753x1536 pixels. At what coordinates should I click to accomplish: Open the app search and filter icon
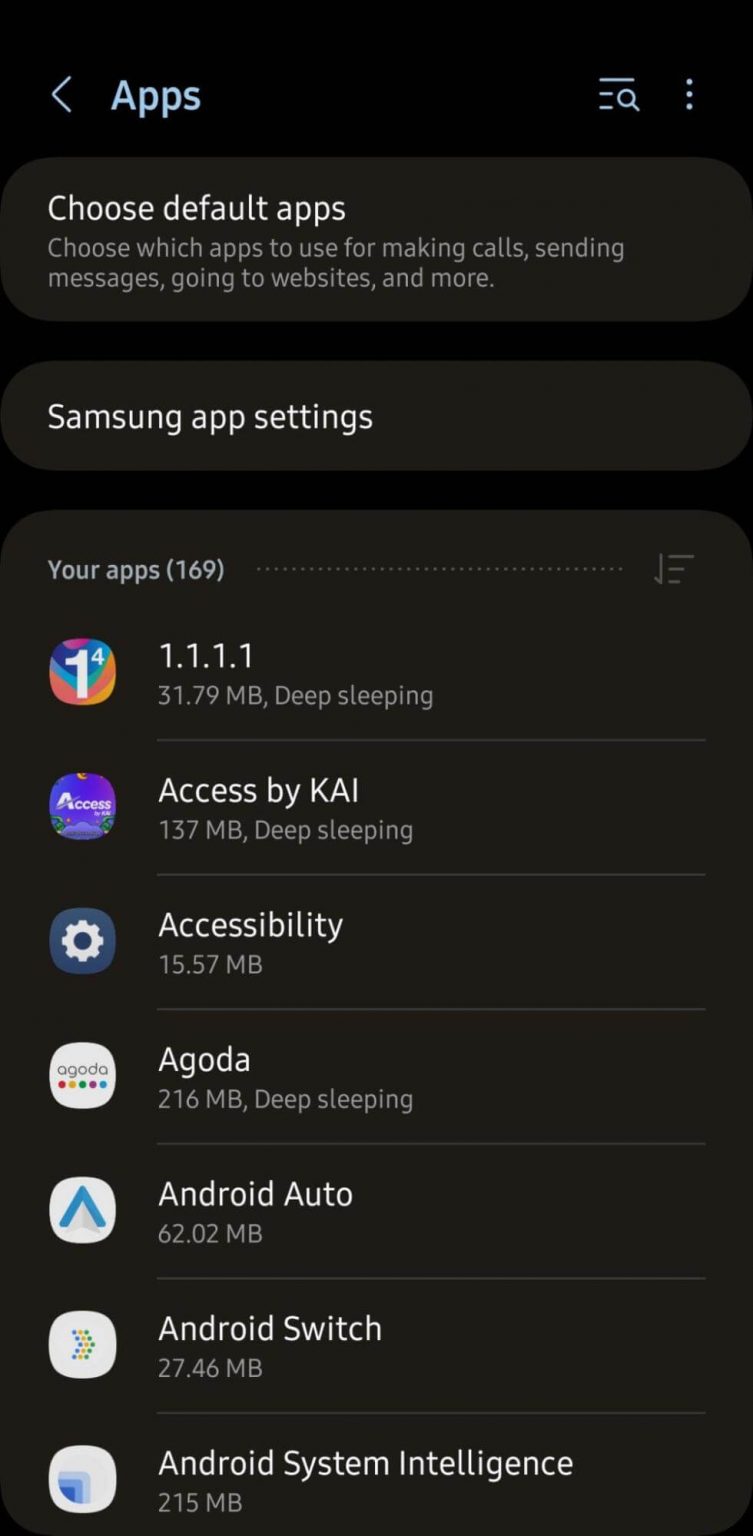618,96
